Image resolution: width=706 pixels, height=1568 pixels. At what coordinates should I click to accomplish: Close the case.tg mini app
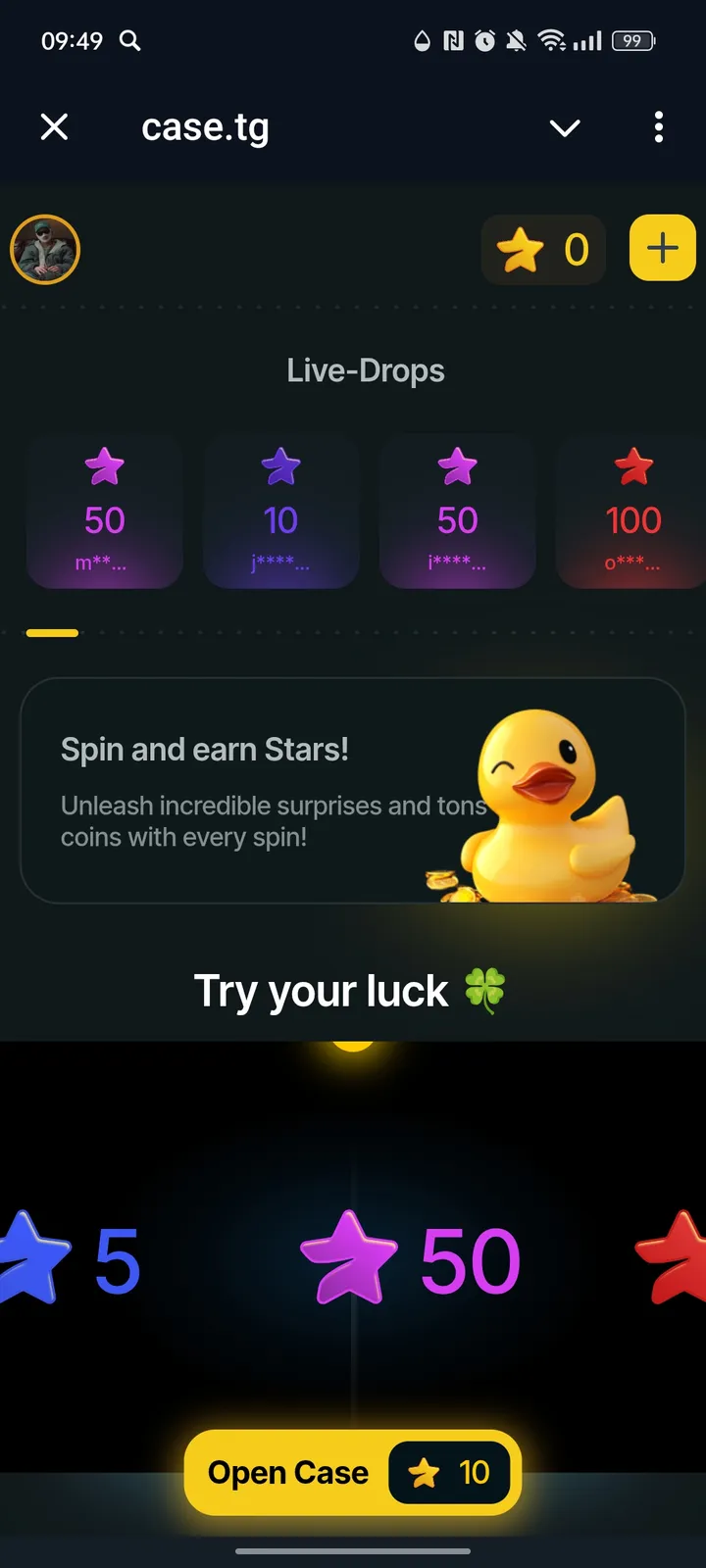coord(55,126)
